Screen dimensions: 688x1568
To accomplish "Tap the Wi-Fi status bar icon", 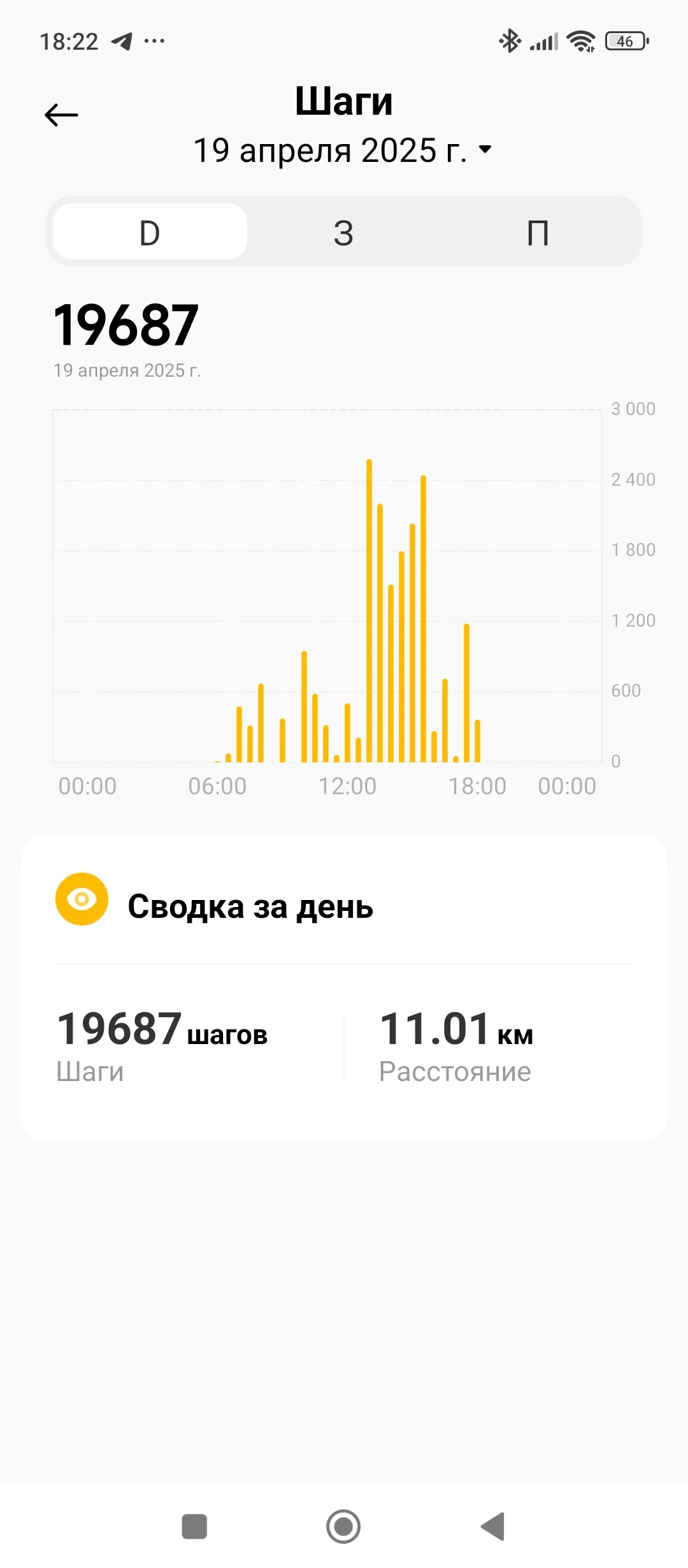I will pos(578,41).
